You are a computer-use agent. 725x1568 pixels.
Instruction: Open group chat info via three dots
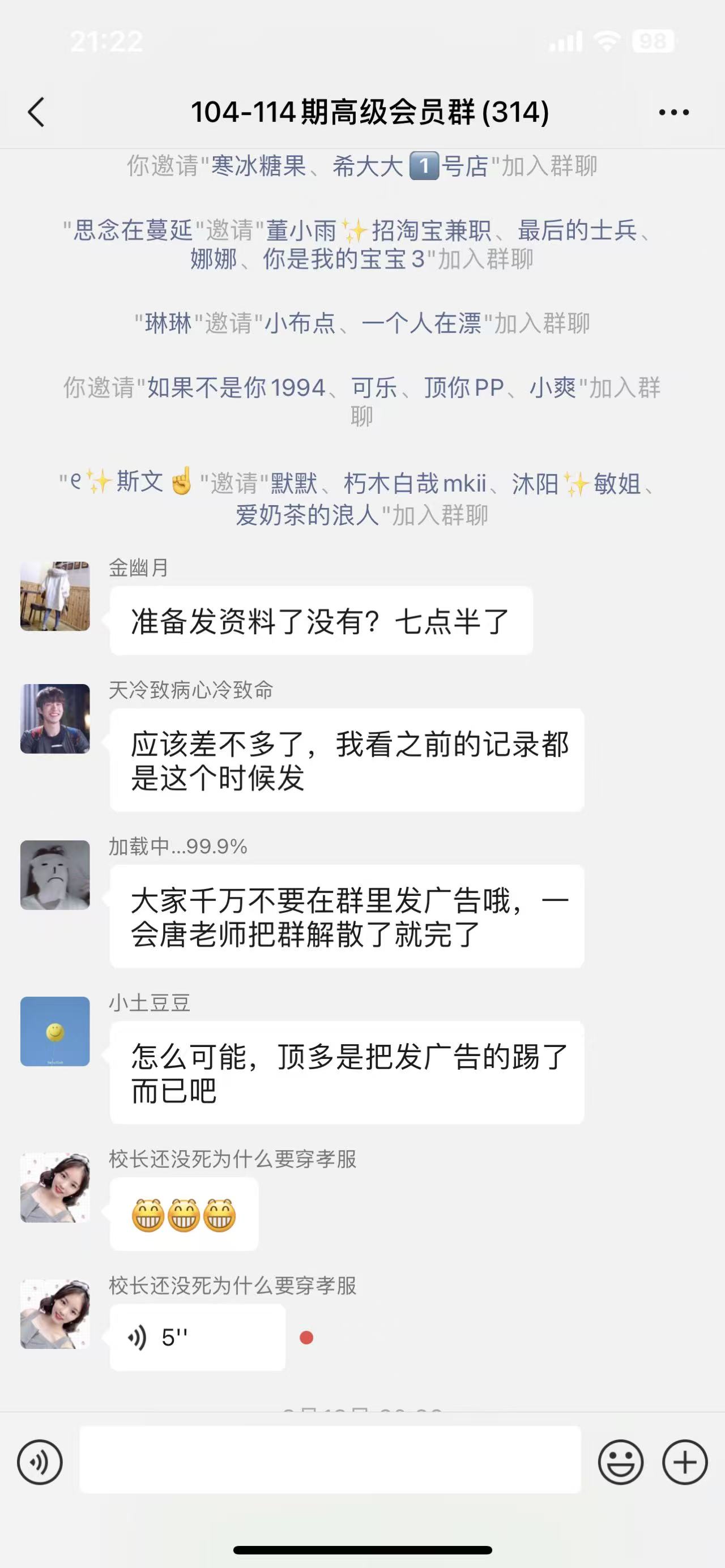click(673, 113)
